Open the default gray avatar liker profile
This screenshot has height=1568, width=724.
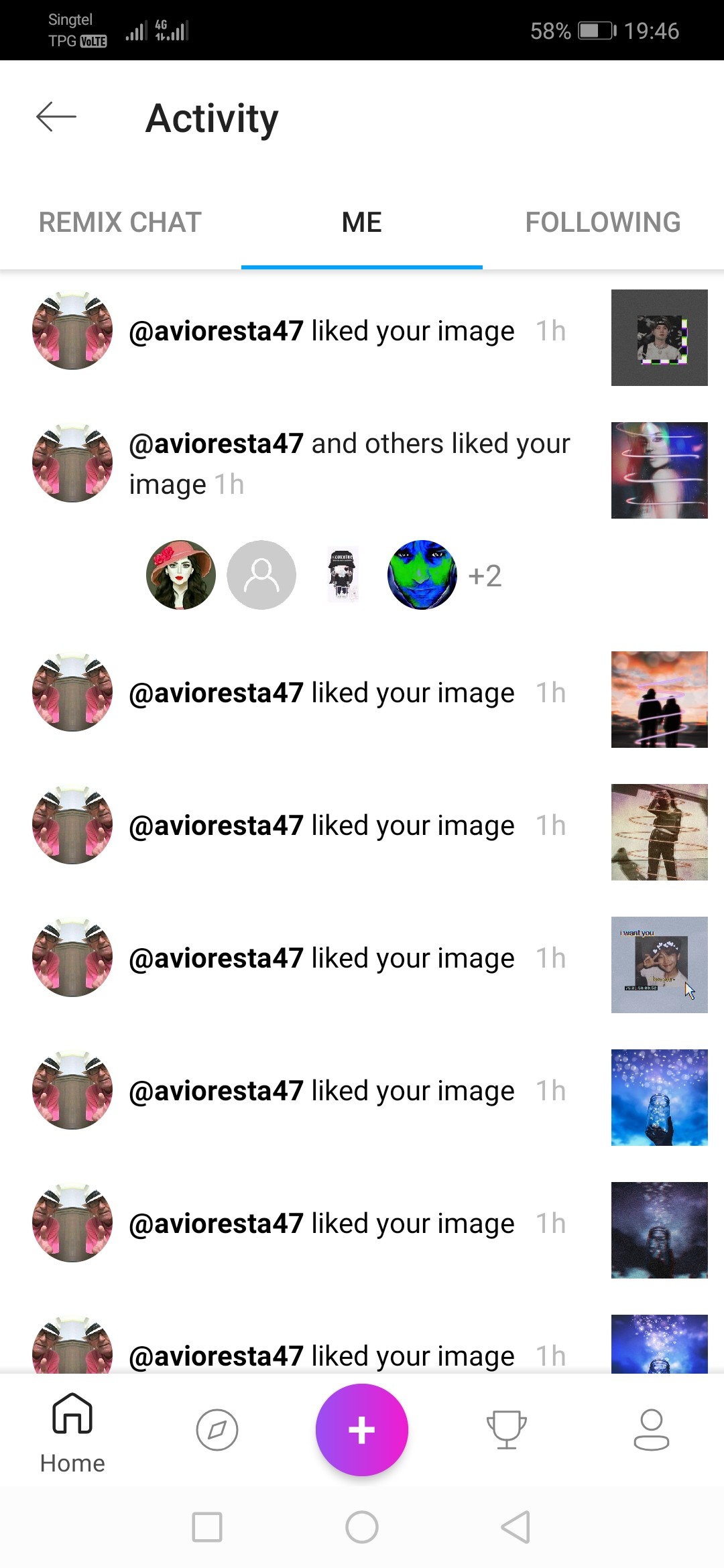[261, 575]
